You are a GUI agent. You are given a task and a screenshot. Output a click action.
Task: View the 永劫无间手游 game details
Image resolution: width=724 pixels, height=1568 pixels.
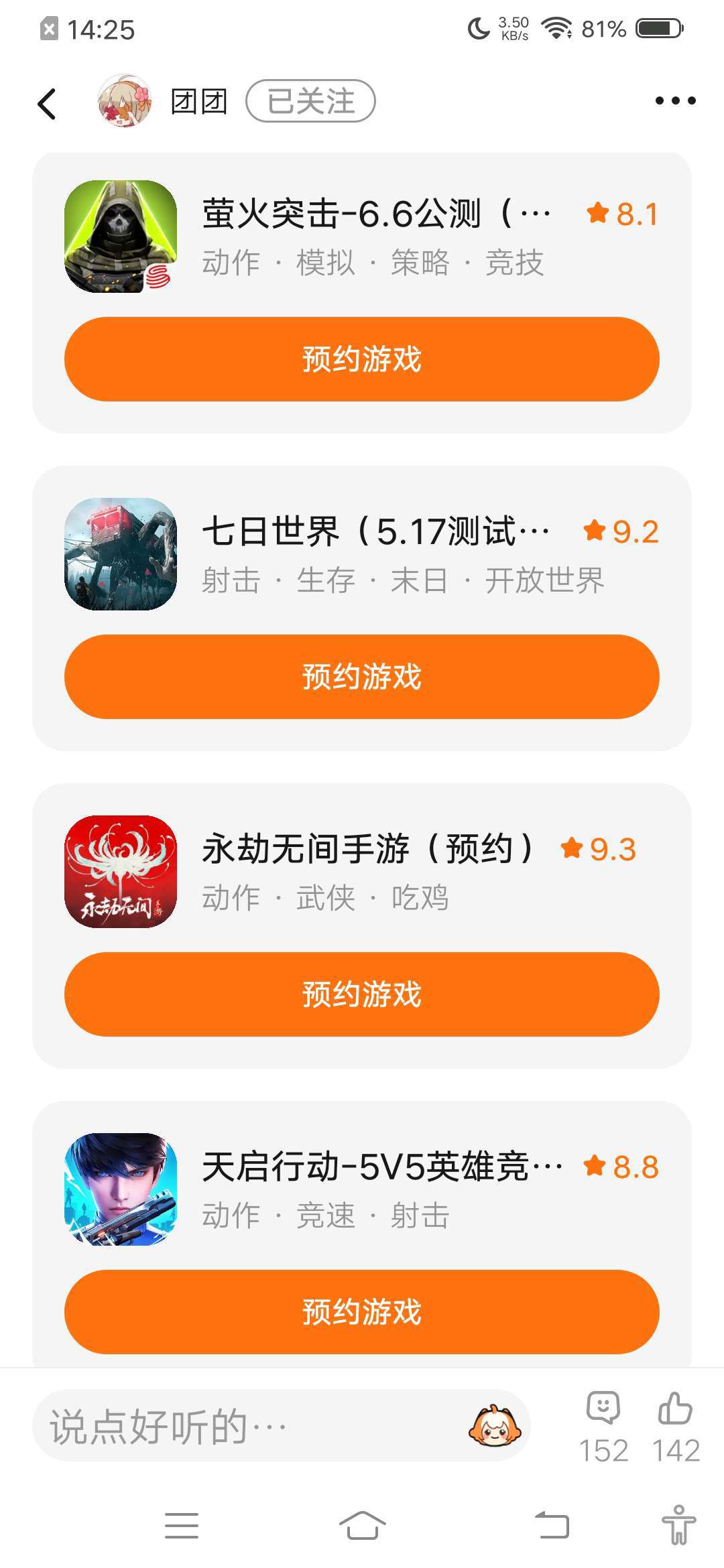click(x=375, y=871)
